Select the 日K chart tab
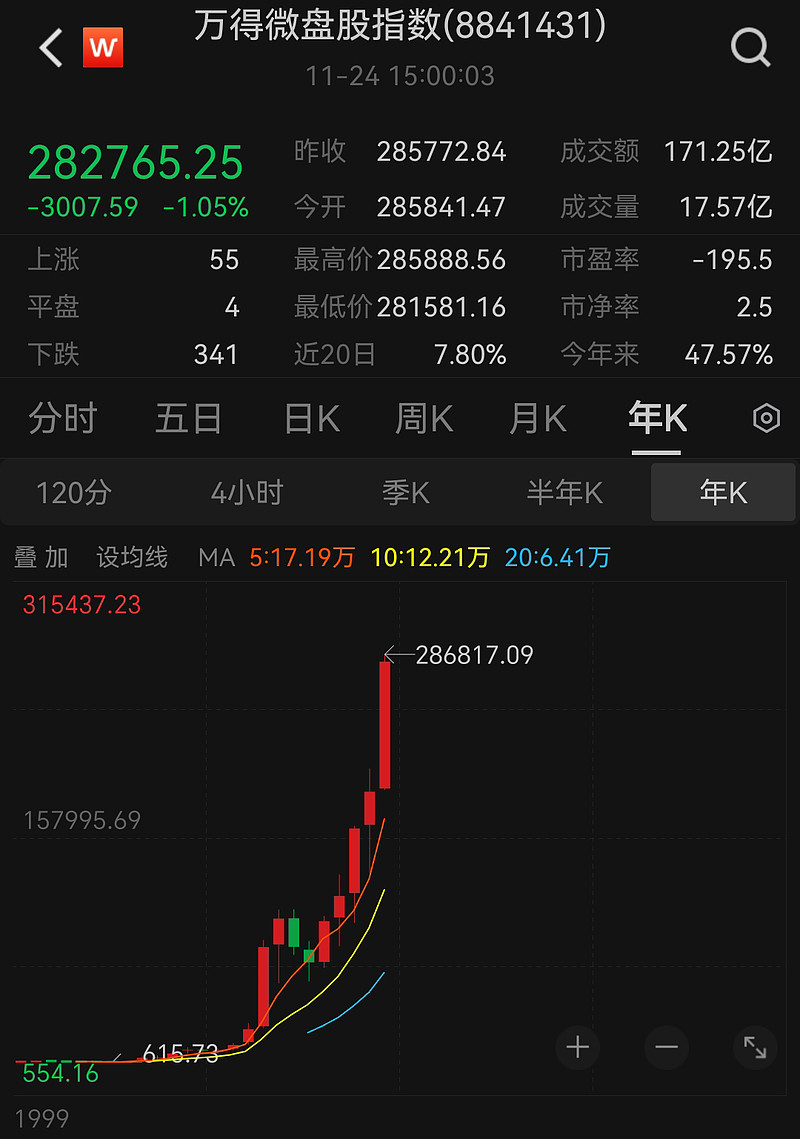The width and height of the screenshot is (800, 1139). pyautogui.click(x=312, y=418)
